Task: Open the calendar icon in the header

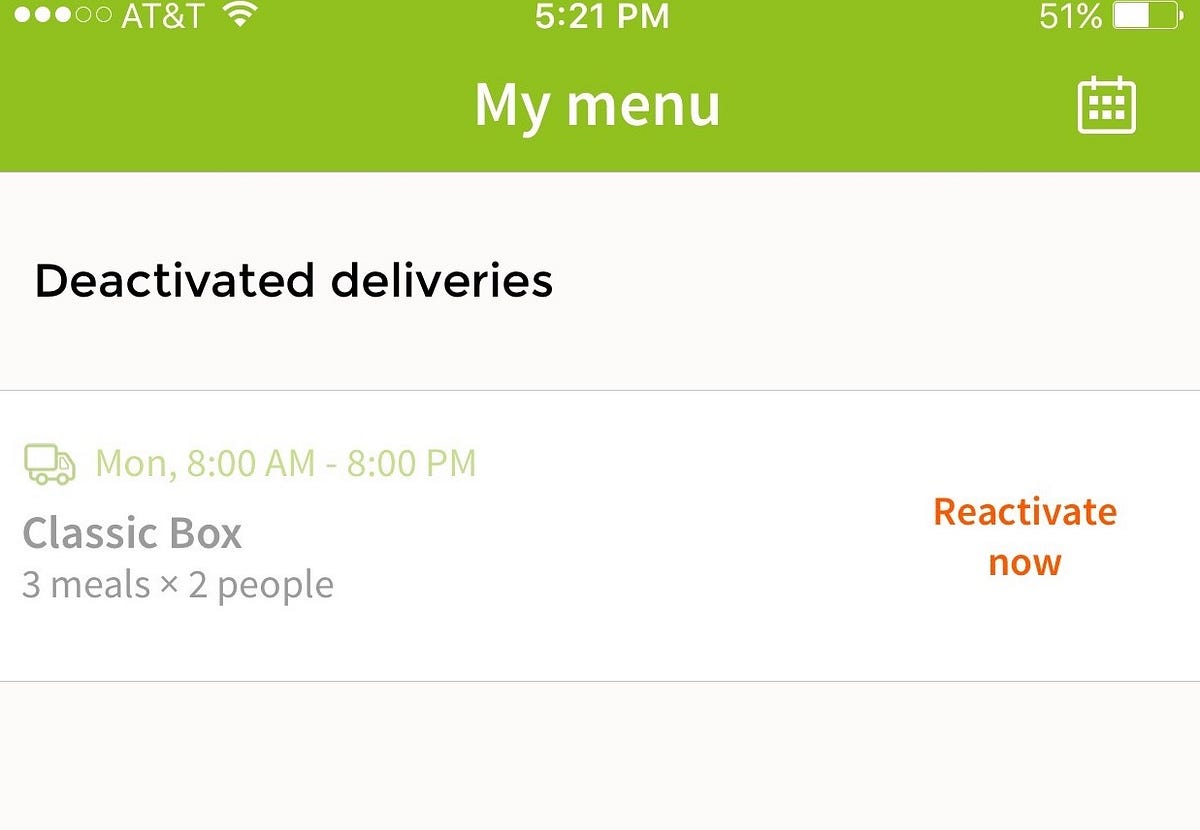Action: click(x=1106, y=105)
